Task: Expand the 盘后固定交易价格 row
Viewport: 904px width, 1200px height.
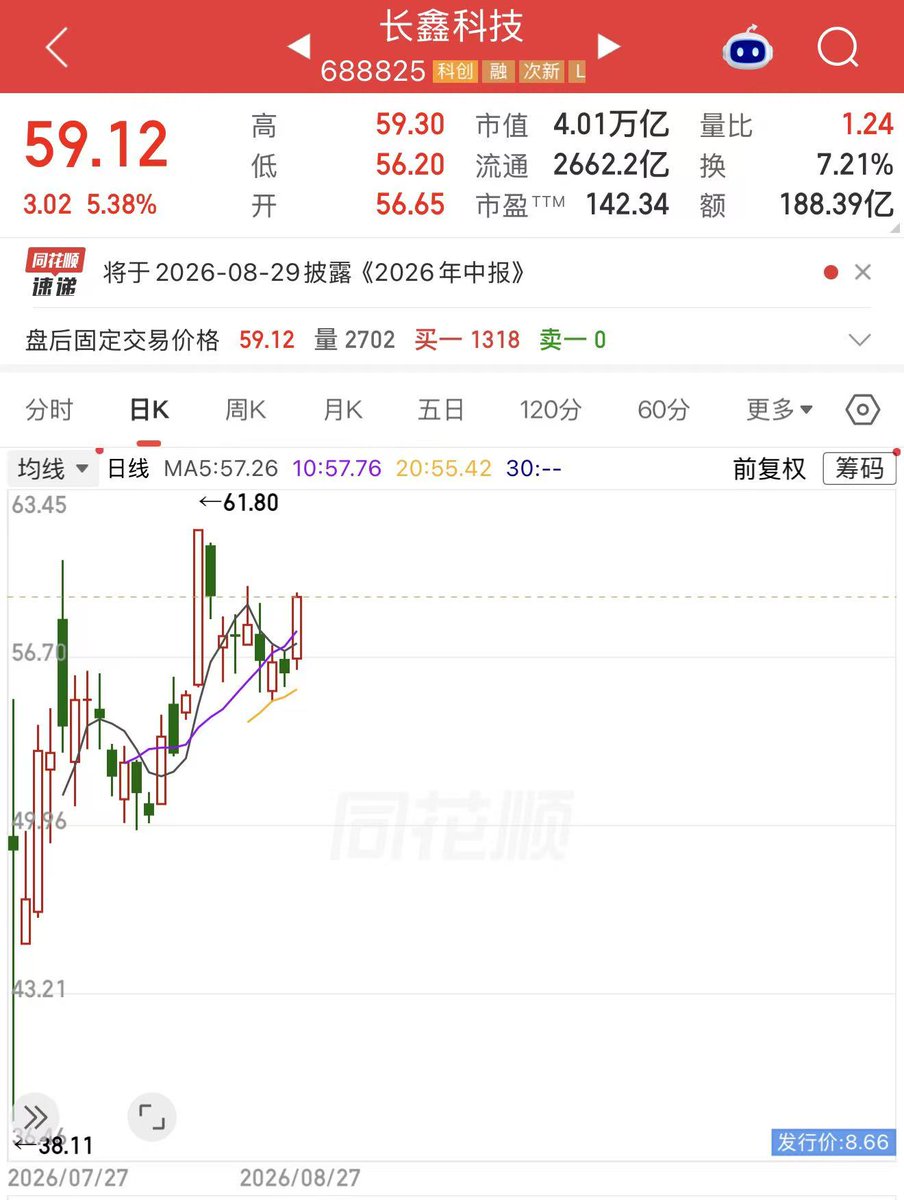Action: pyautogui.click(x=859, y=340)
